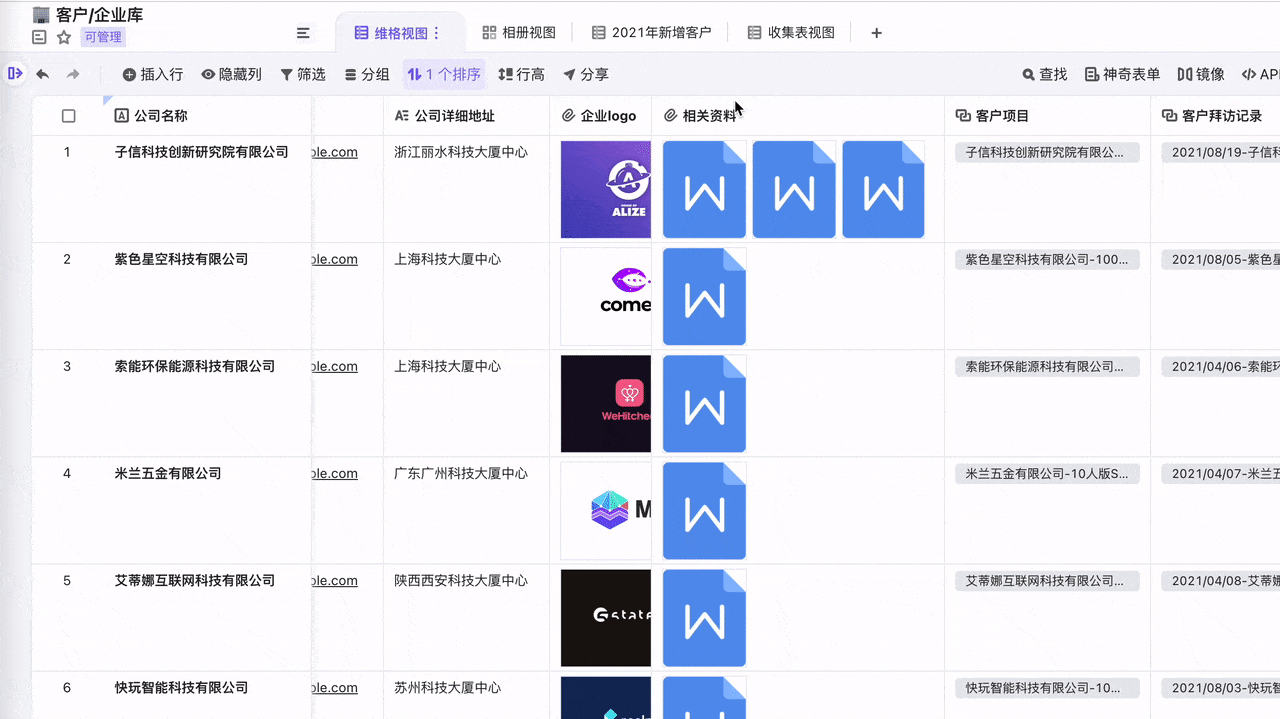Adjust 行高 row height
This screenshot has height=719, width=1280.
[x=521, y=74]
